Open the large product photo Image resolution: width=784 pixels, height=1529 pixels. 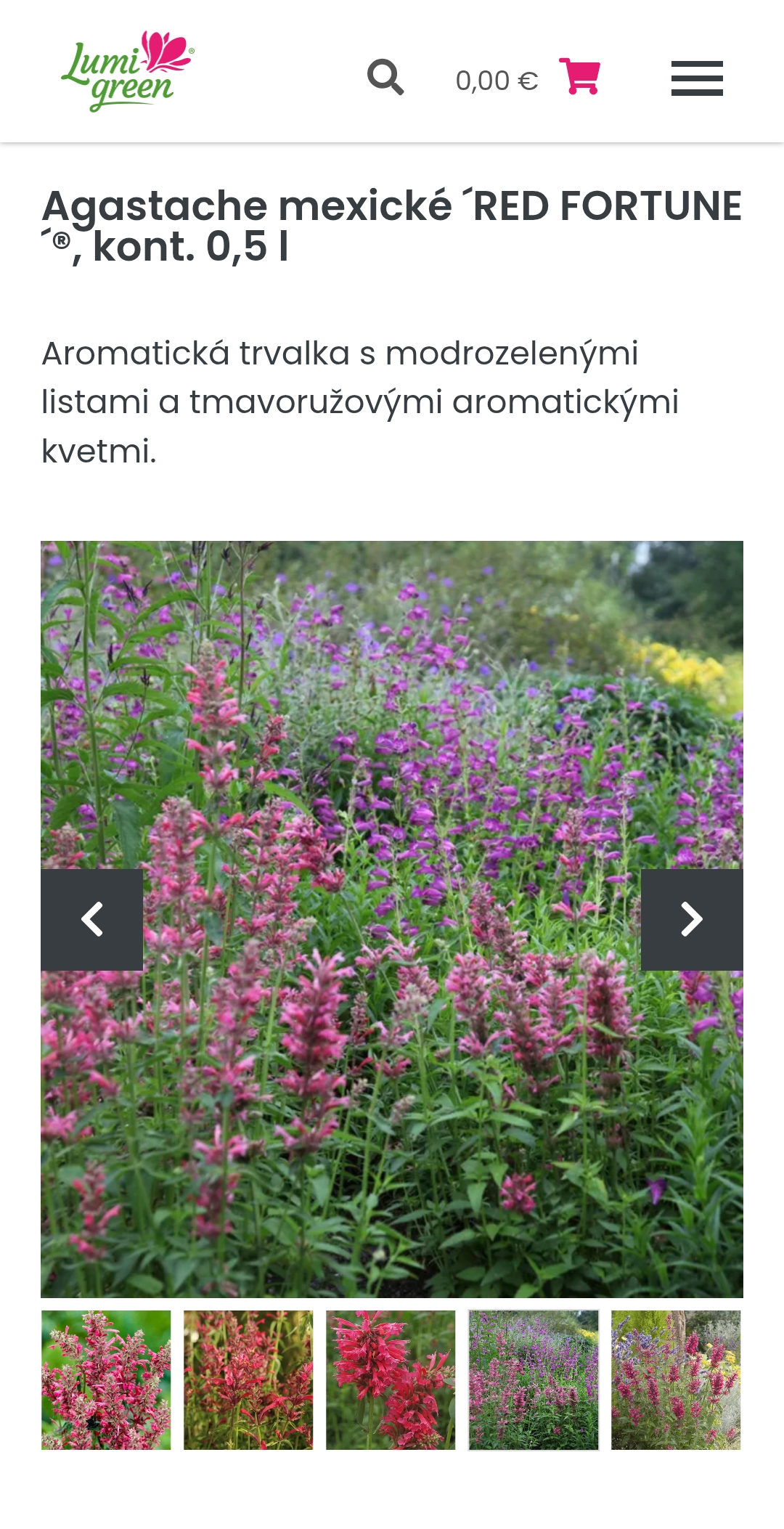(x=392, y=919)
